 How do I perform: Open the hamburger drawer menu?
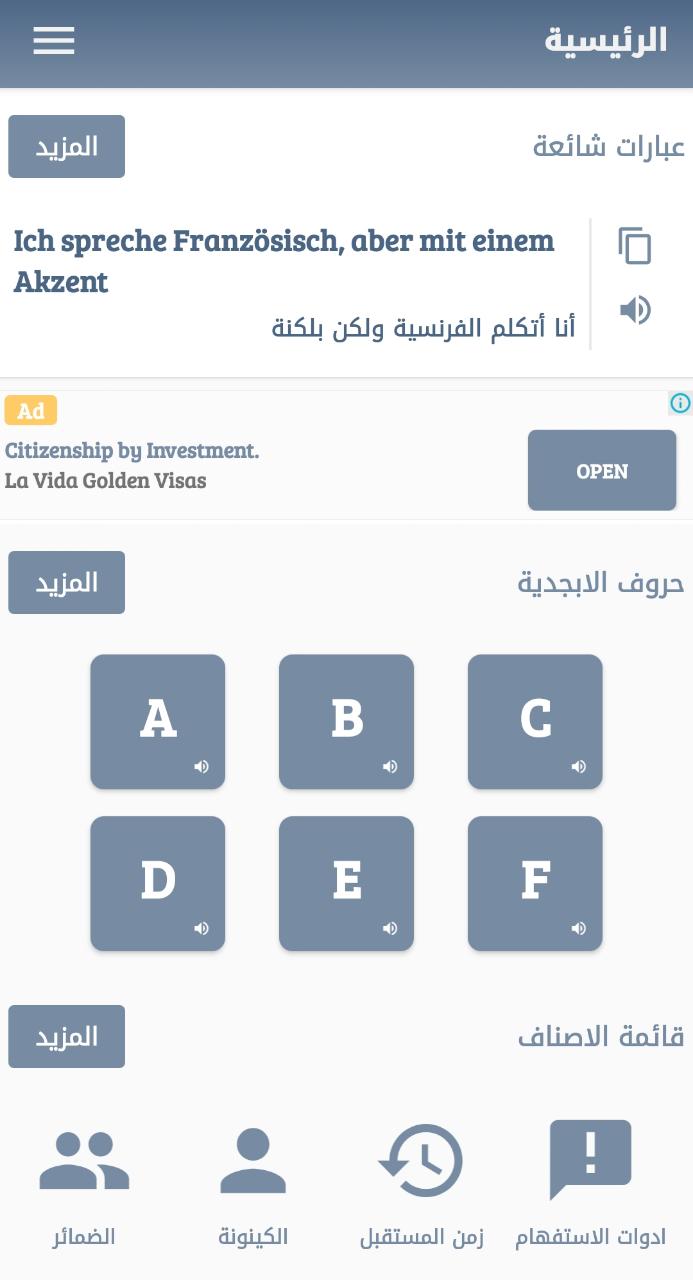coord(54,41)
